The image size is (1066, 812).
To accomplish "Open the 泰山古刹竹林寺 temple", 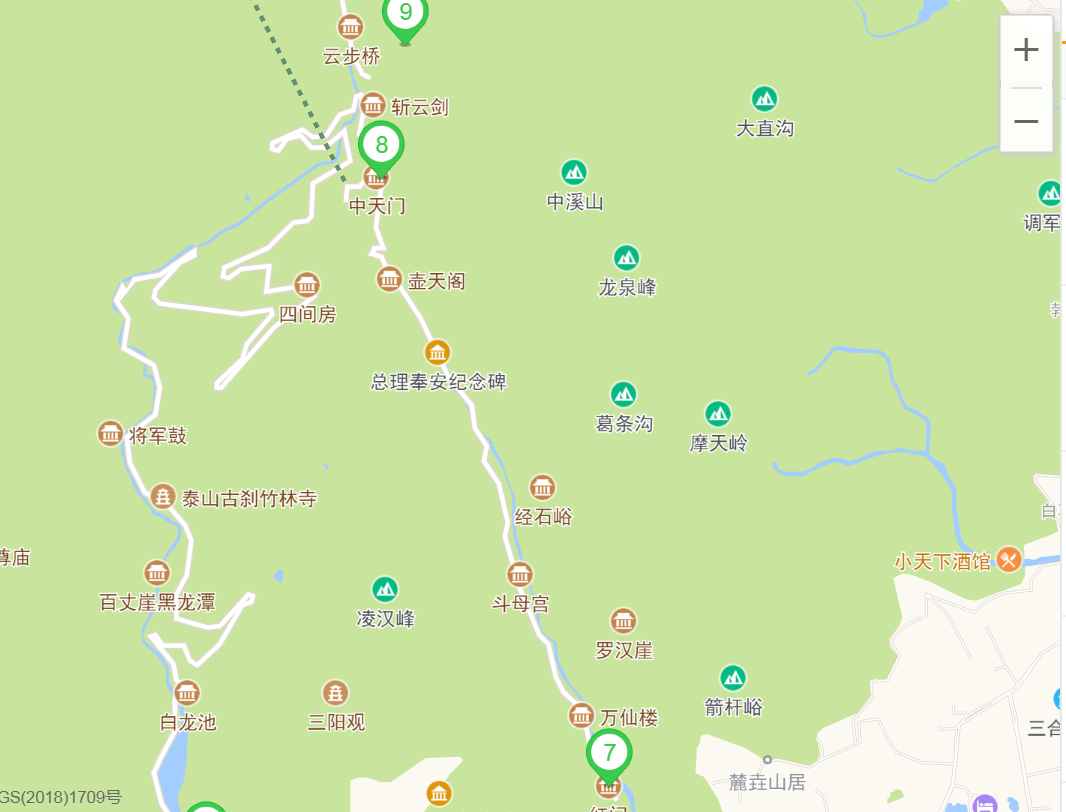I will [163, 497].
